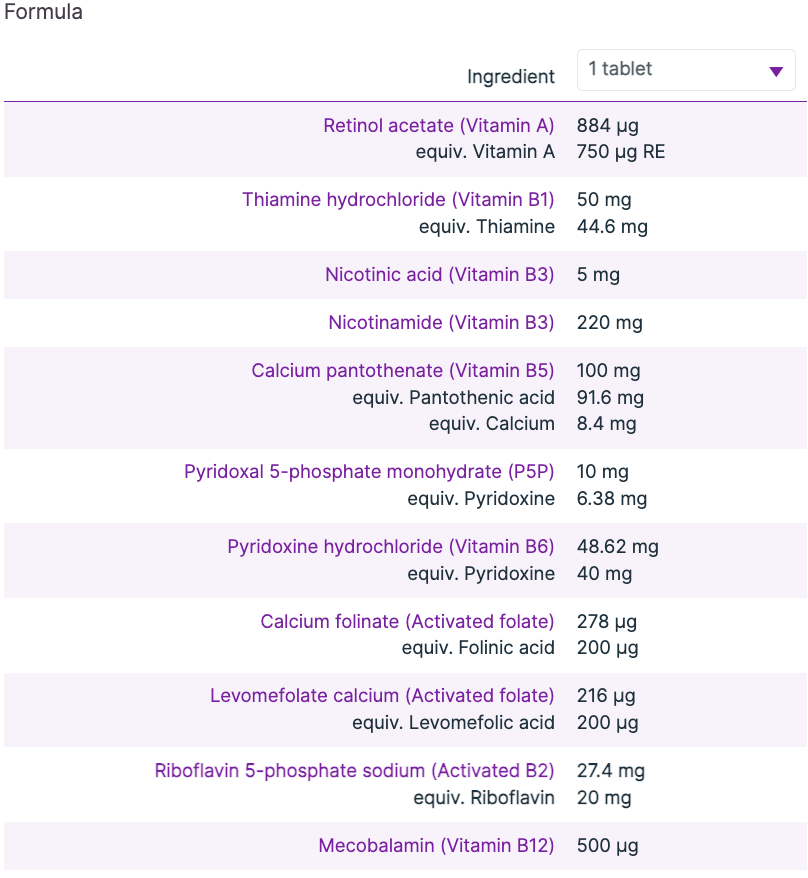Open Calcium folinate (Activated folate) link

(x=407, y=622)
